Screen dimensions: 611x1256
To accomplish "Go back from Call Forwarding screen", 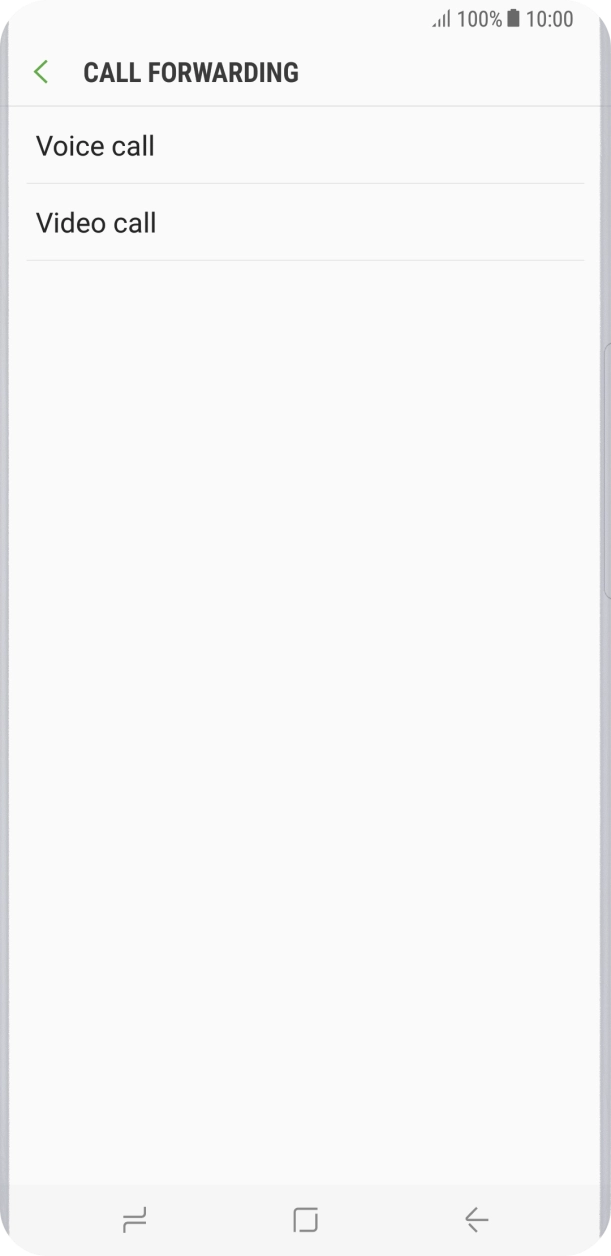I will [x=41, y=72].
